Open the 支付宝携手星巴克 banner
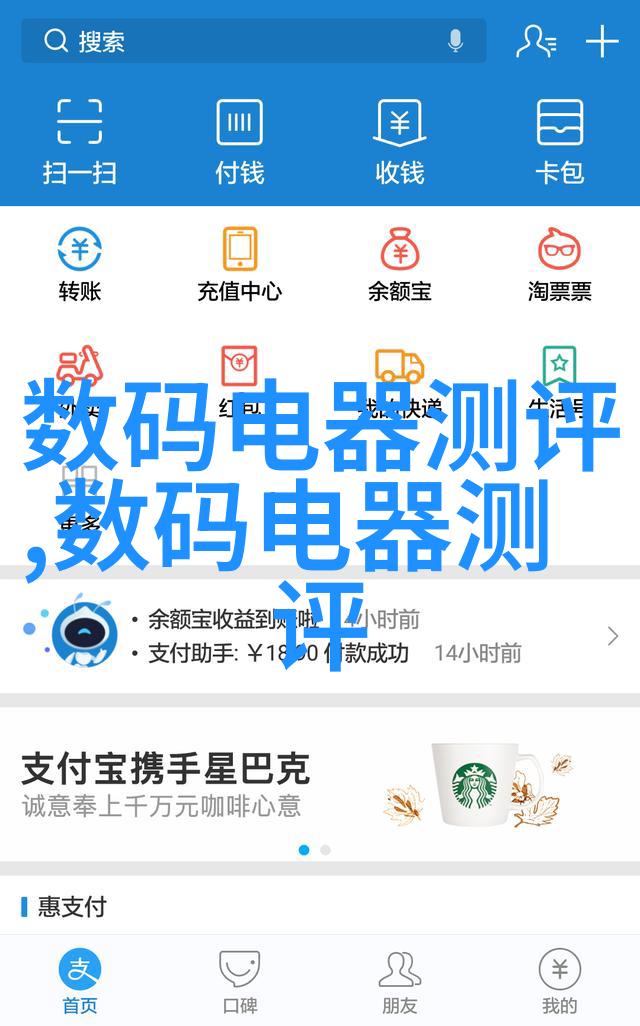 click(x=320, y=785)
